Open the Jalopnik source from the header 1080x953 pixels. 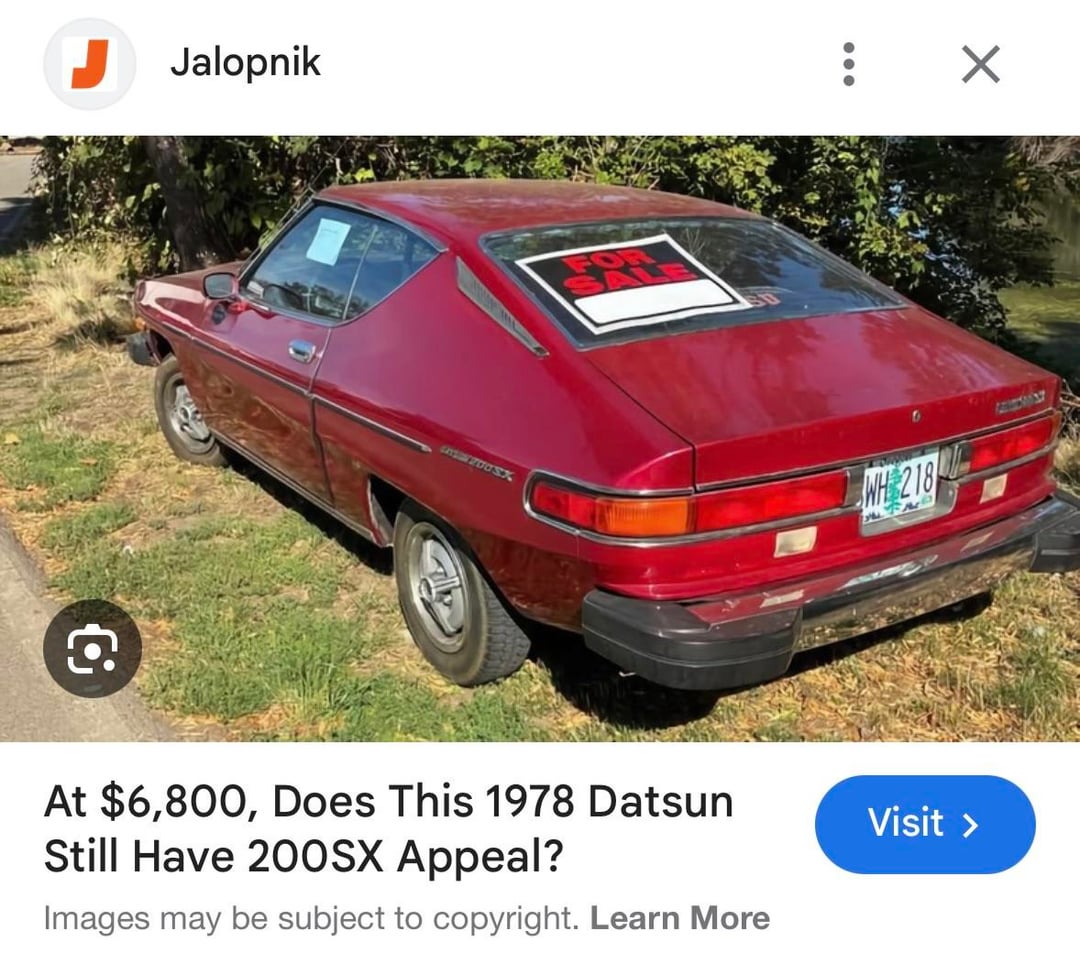pyautogui.click(x=245, y=63)
